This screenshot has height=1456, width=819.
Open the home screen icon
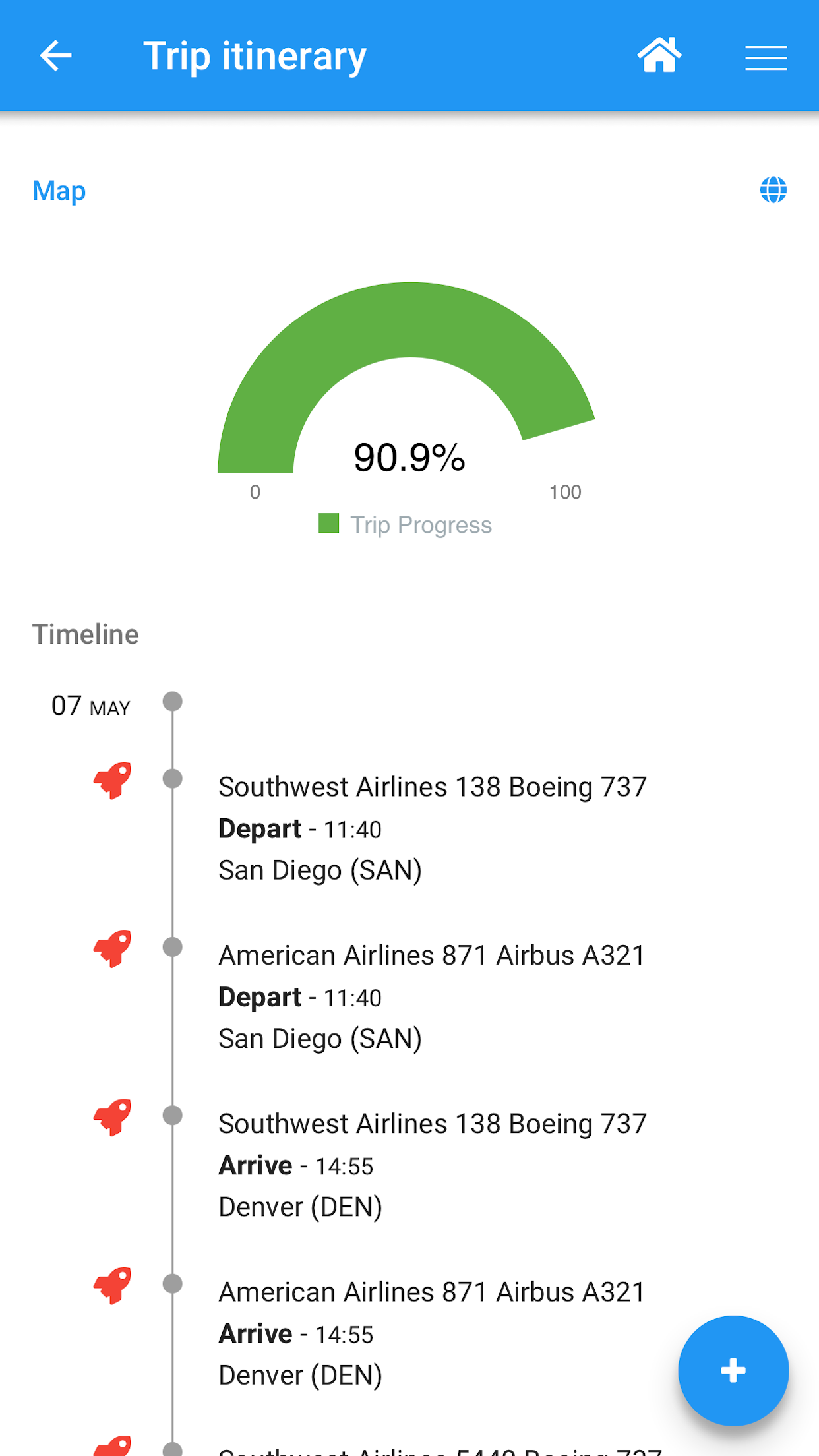coord(659,55)
